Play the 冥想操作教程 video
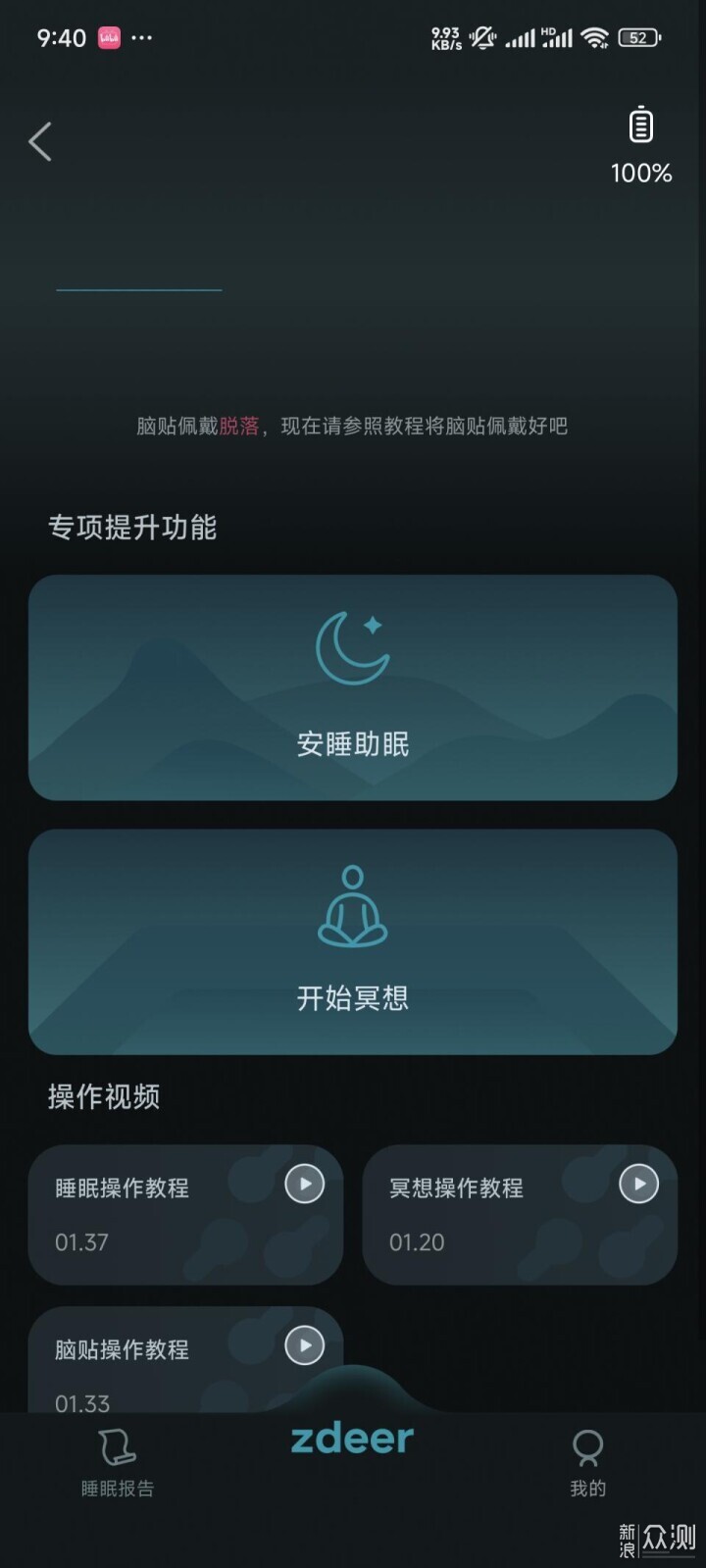The height and width of the screenshot is (1568, 706). [x=520, y=1214]
